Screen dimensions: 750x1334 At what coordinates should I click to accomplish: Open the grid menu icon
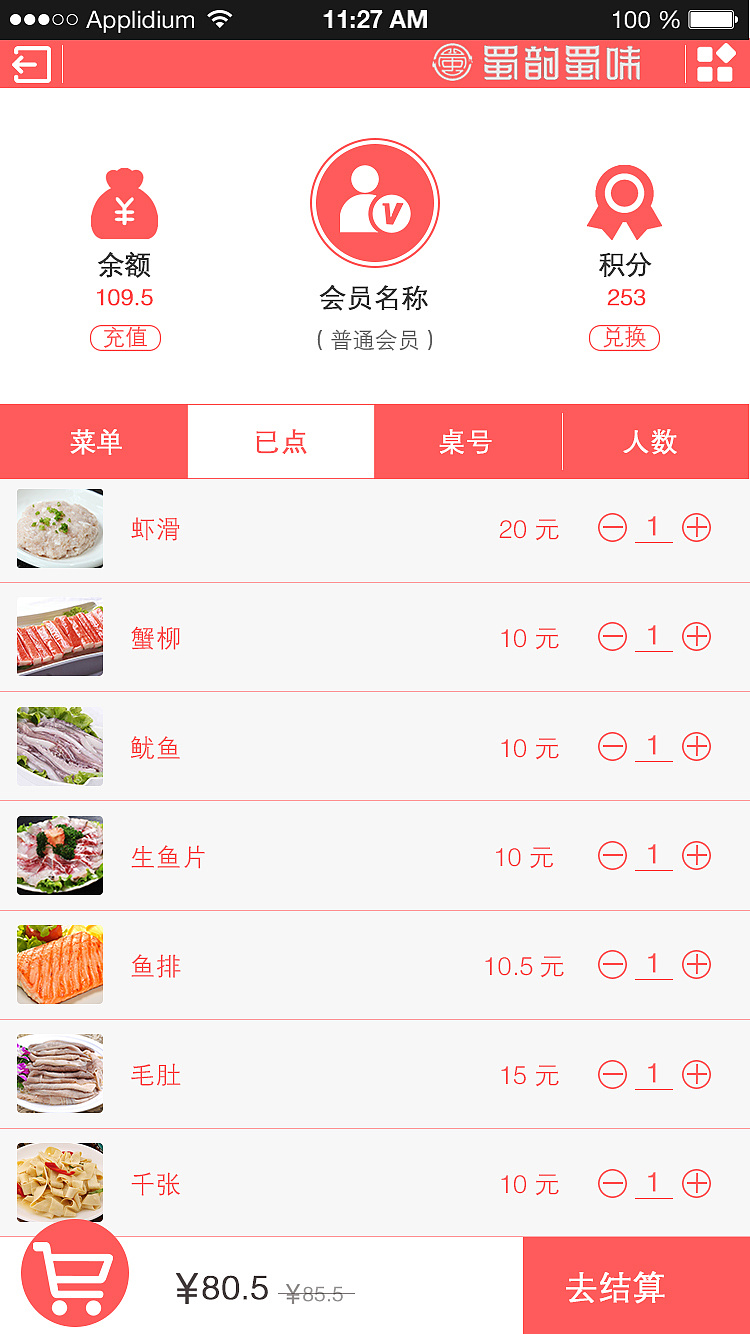(x=716, y=64)
